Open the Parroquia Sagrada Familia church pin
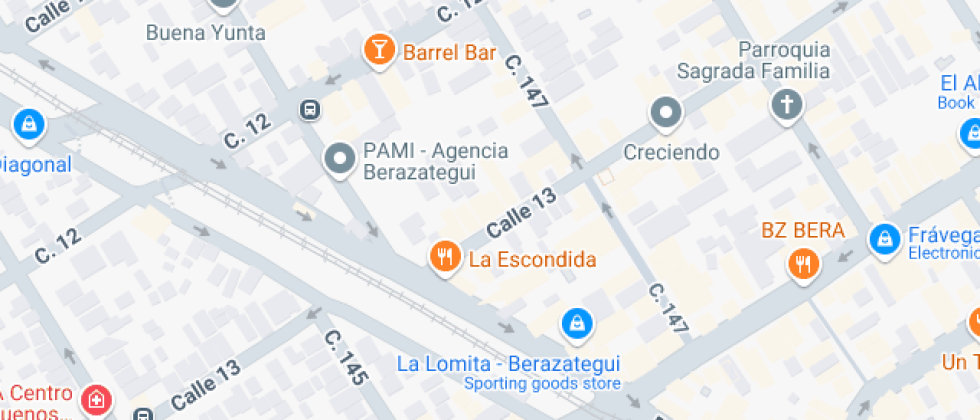 click(787, 106)
